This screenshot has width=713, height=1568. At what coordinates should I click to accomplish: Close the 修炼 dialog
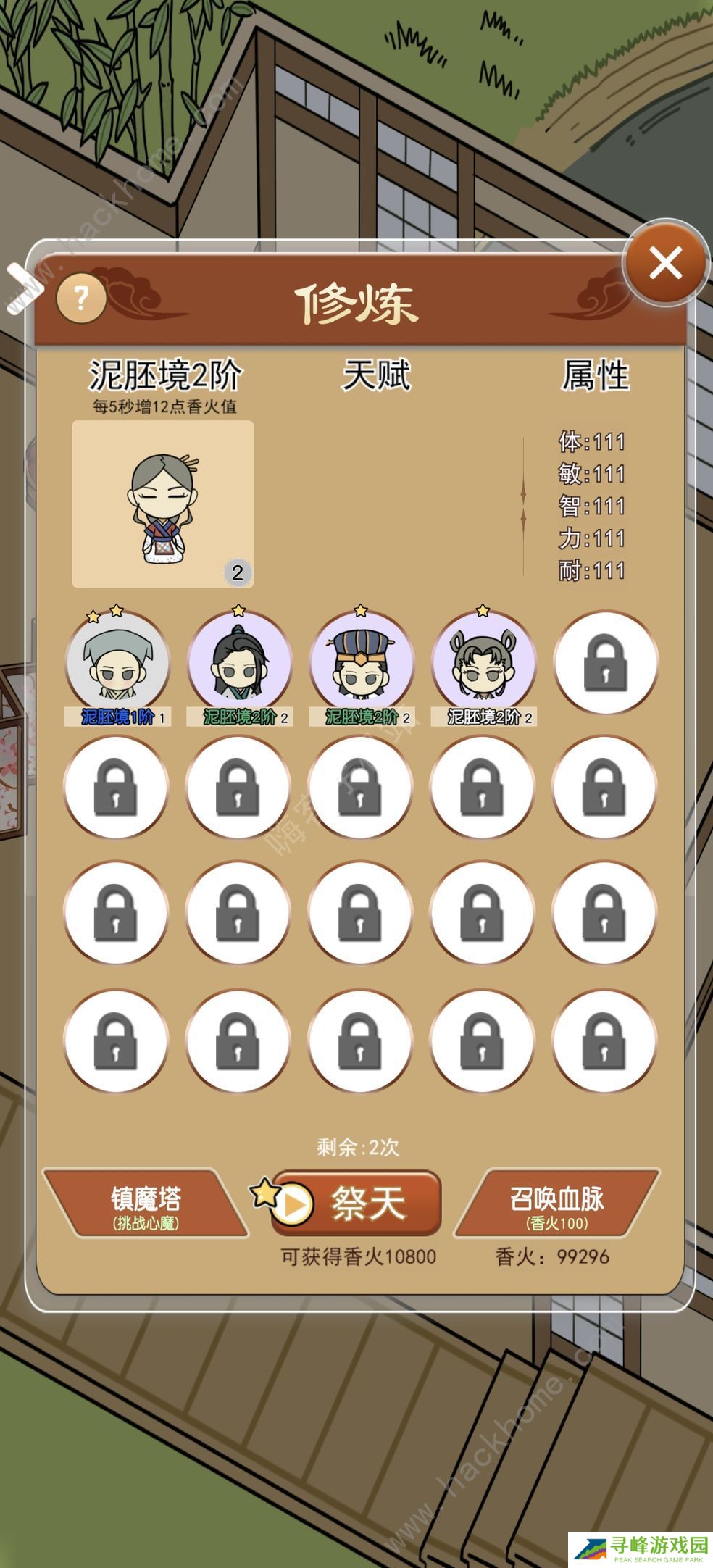pos(665,263)
